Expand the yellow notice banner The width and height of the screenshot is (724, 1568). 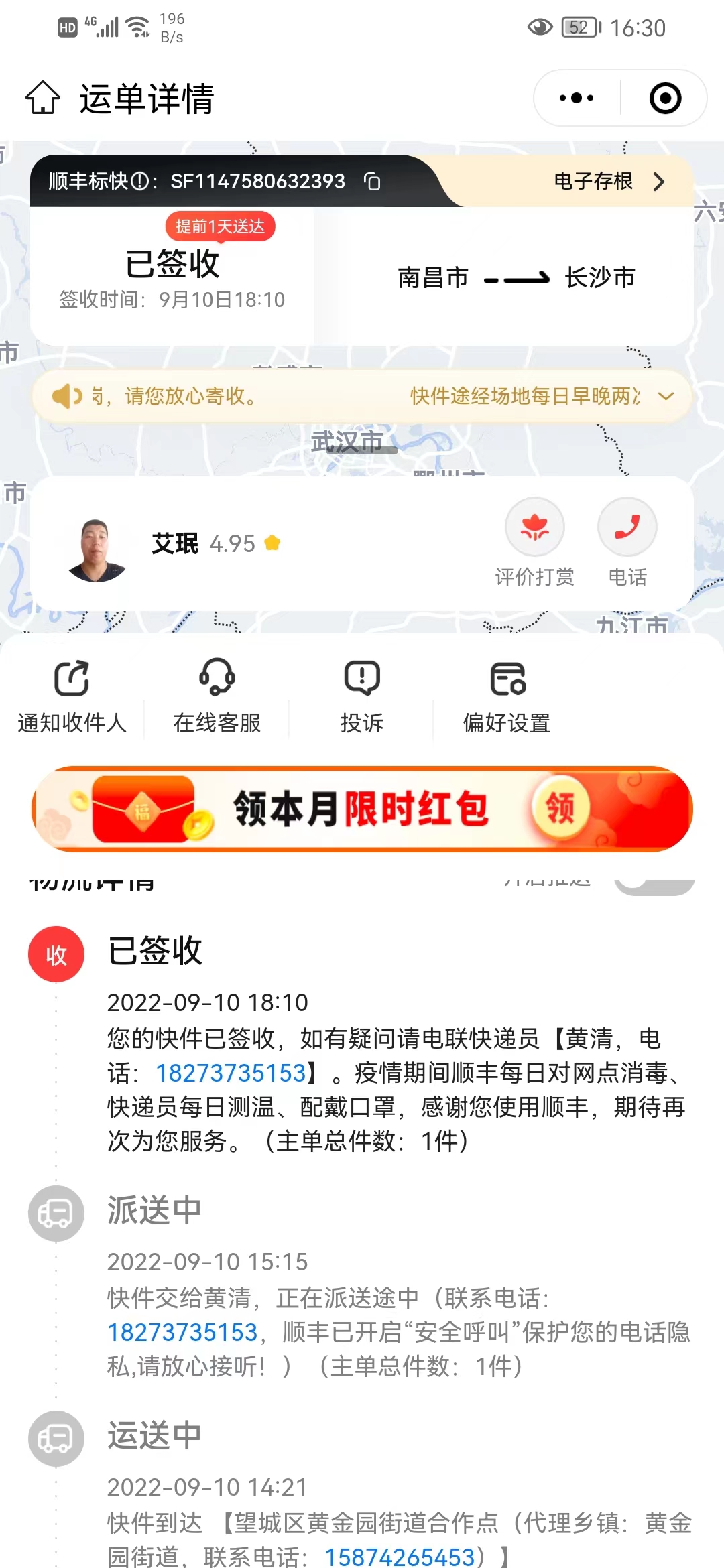point(666,396)
